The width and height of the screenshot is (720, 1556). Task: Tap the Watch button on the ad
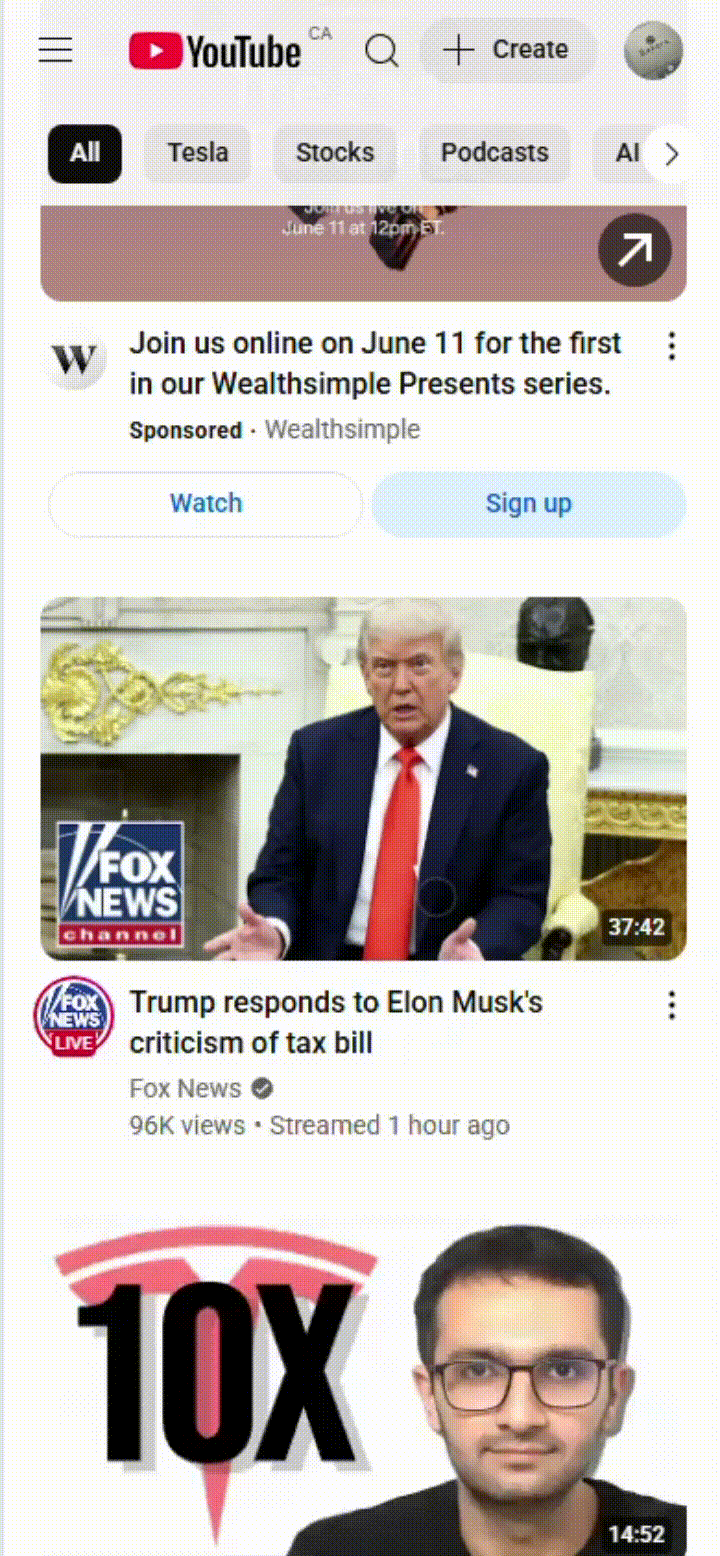tap(205, 504)
